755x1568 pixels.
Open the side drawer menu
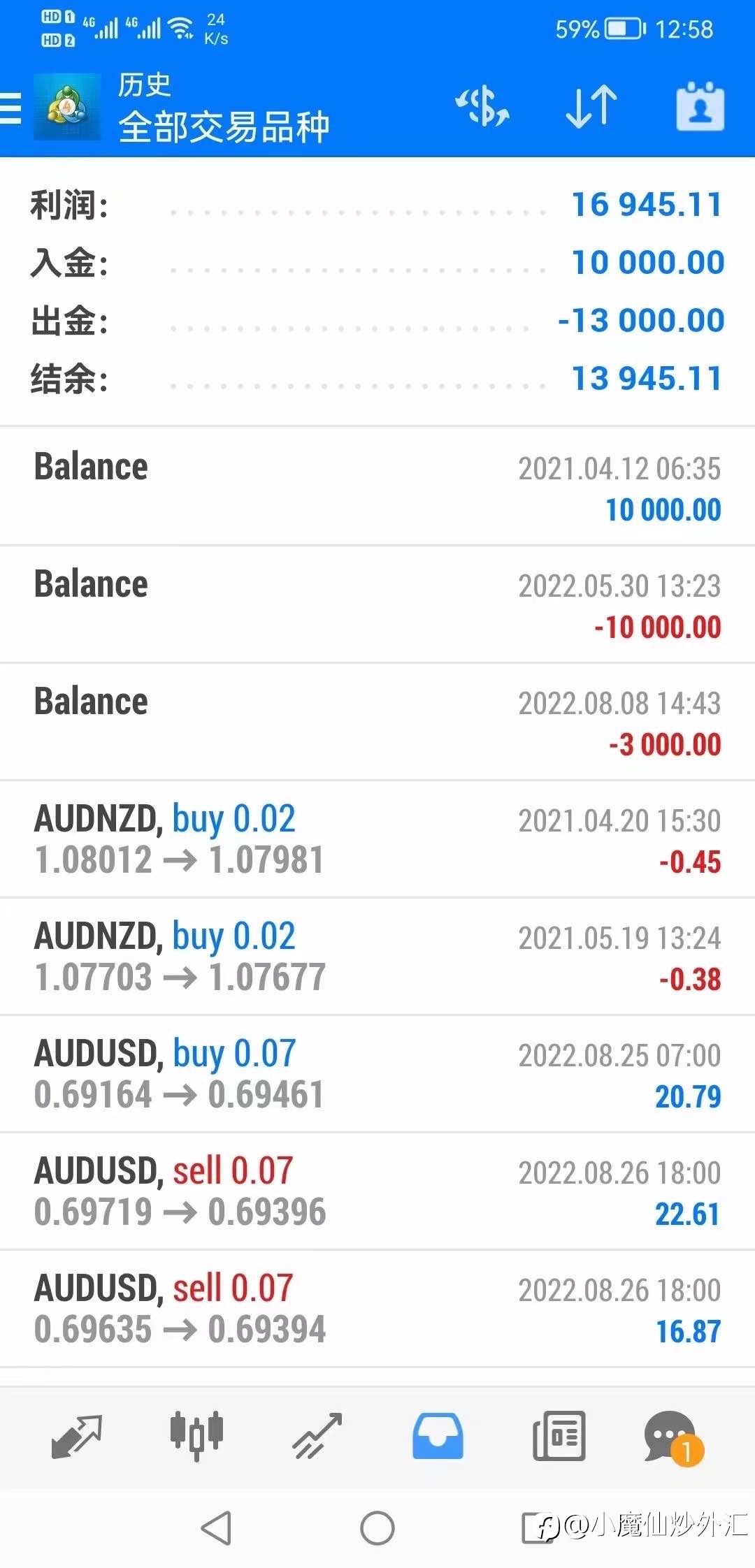click(x=11, y=108)
